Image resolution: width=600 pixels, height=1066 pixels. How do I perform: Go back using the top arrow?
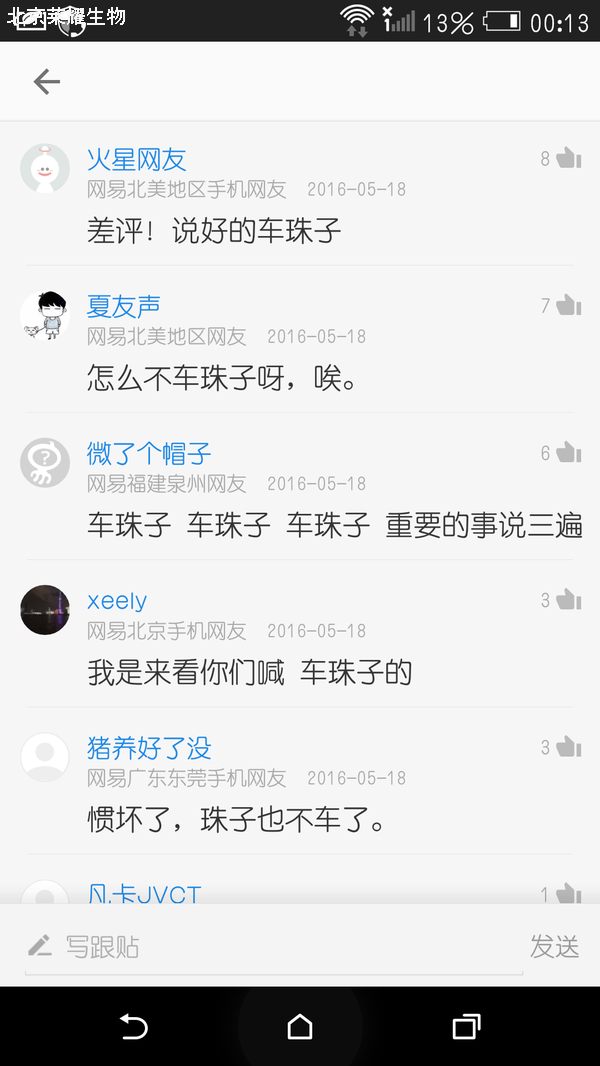click(46, 82)
